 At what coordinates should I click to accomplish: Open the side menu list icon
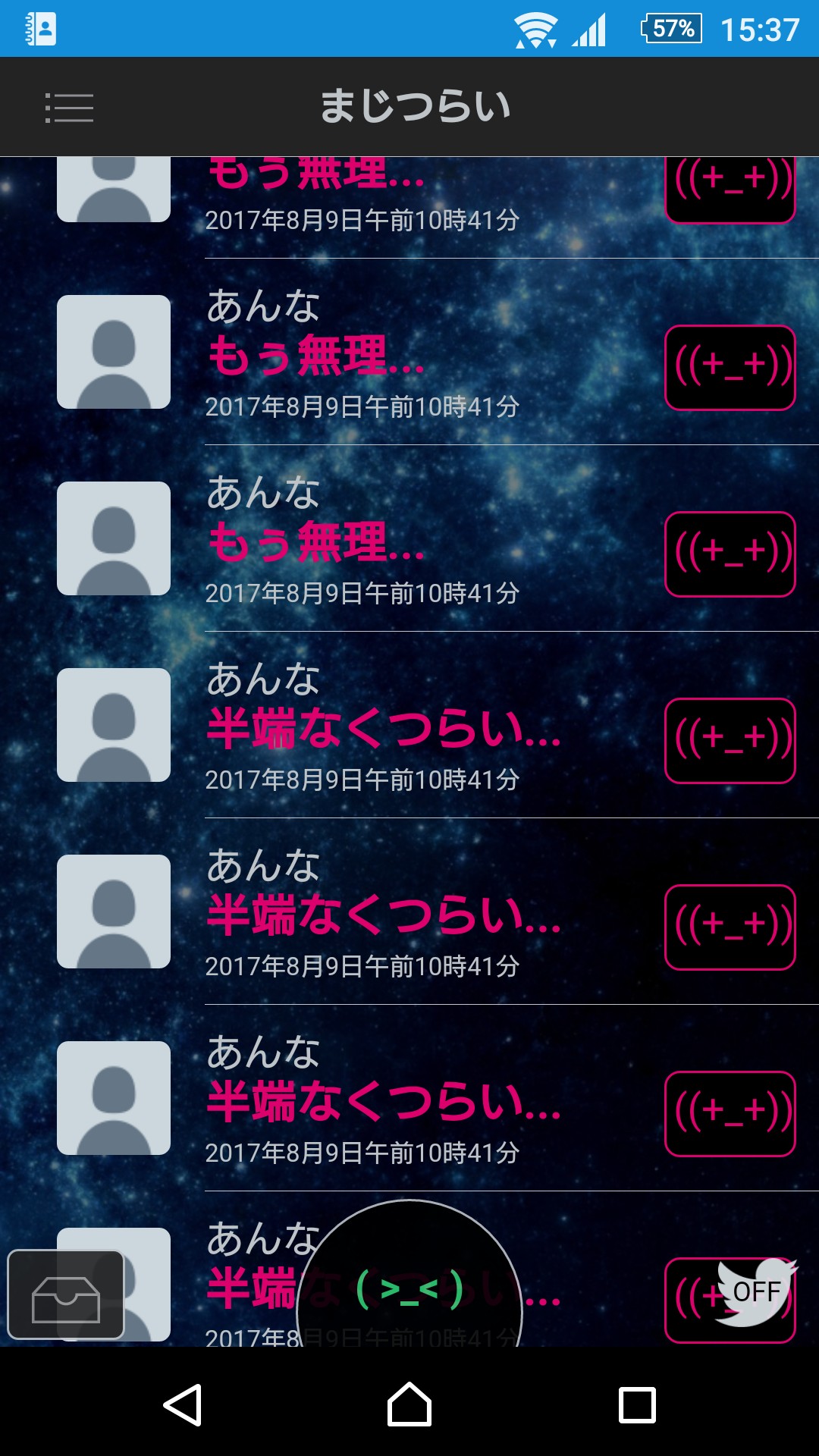click(x=69, y=108)
